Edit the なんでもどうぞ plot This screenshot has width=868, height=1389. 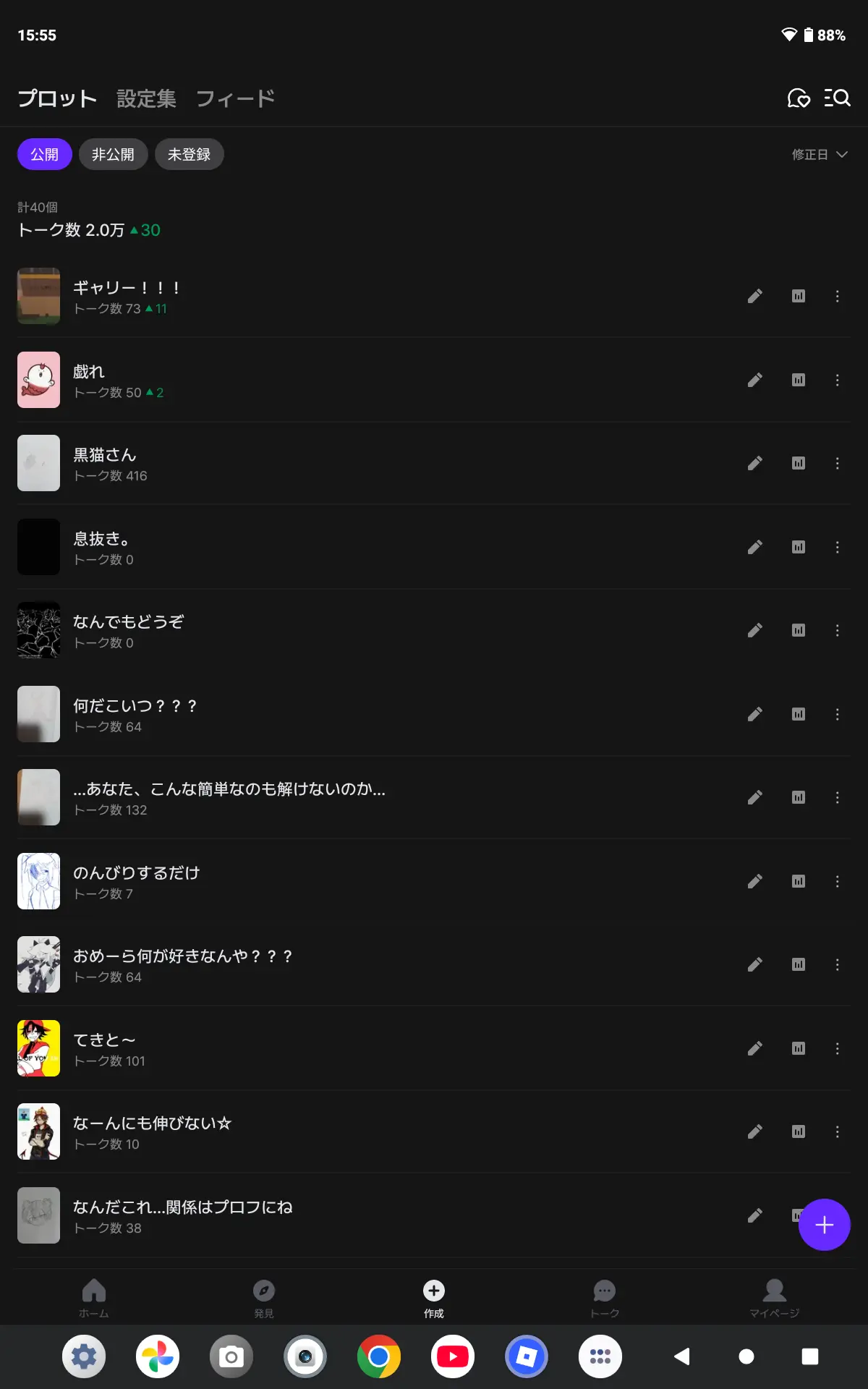tap(754, 630)
